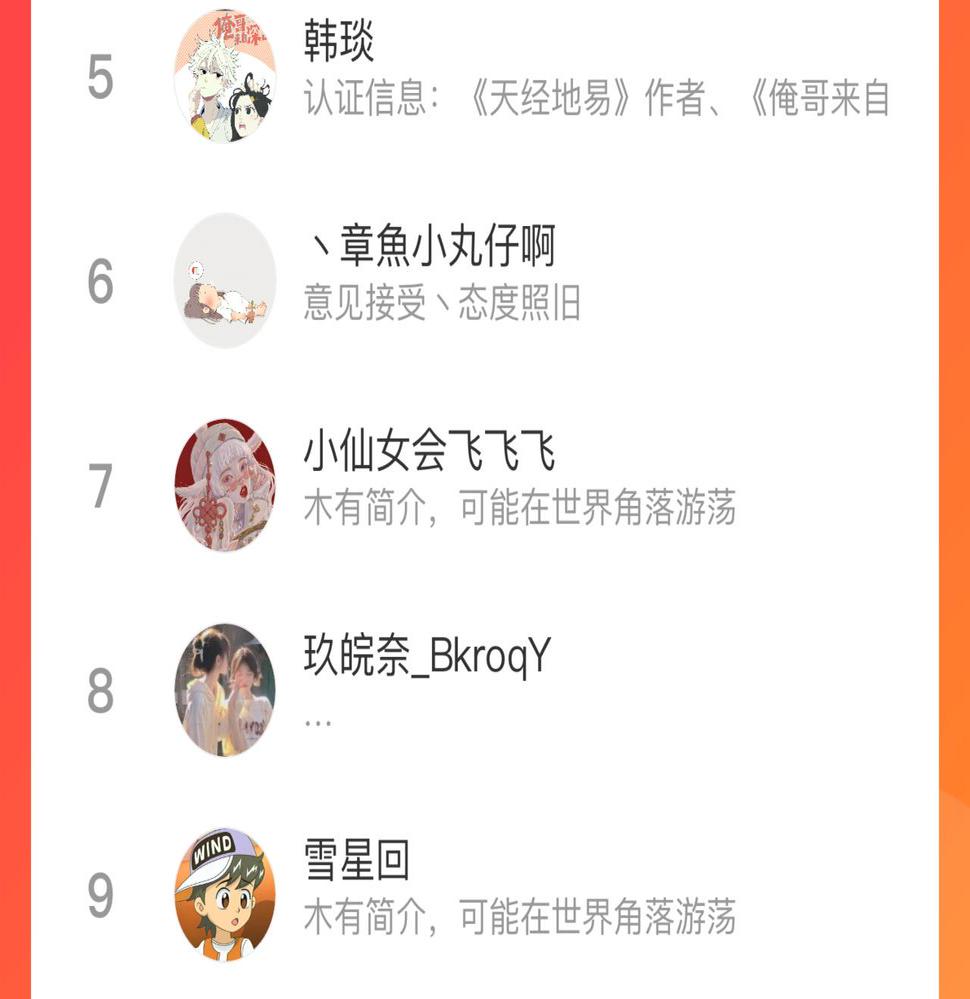Open the 雪星回 ranking entry
Screen dimensions: 970x999
[x=485, y=895]
